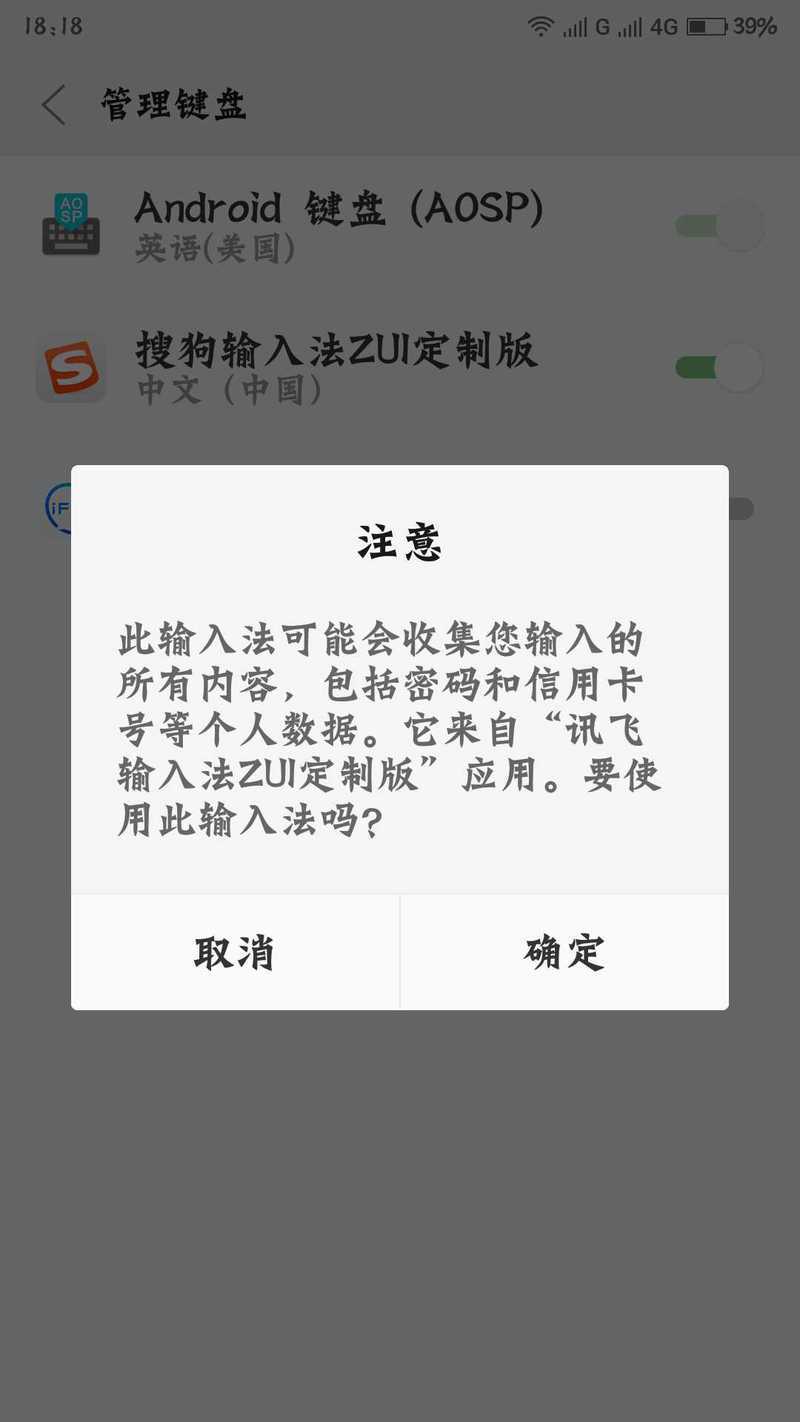Image resolution: width=800 pixels, height=1422 pixels.
Task: Tap 取消 to cancel the warning dialog
Action: click(x=235, y=952)
